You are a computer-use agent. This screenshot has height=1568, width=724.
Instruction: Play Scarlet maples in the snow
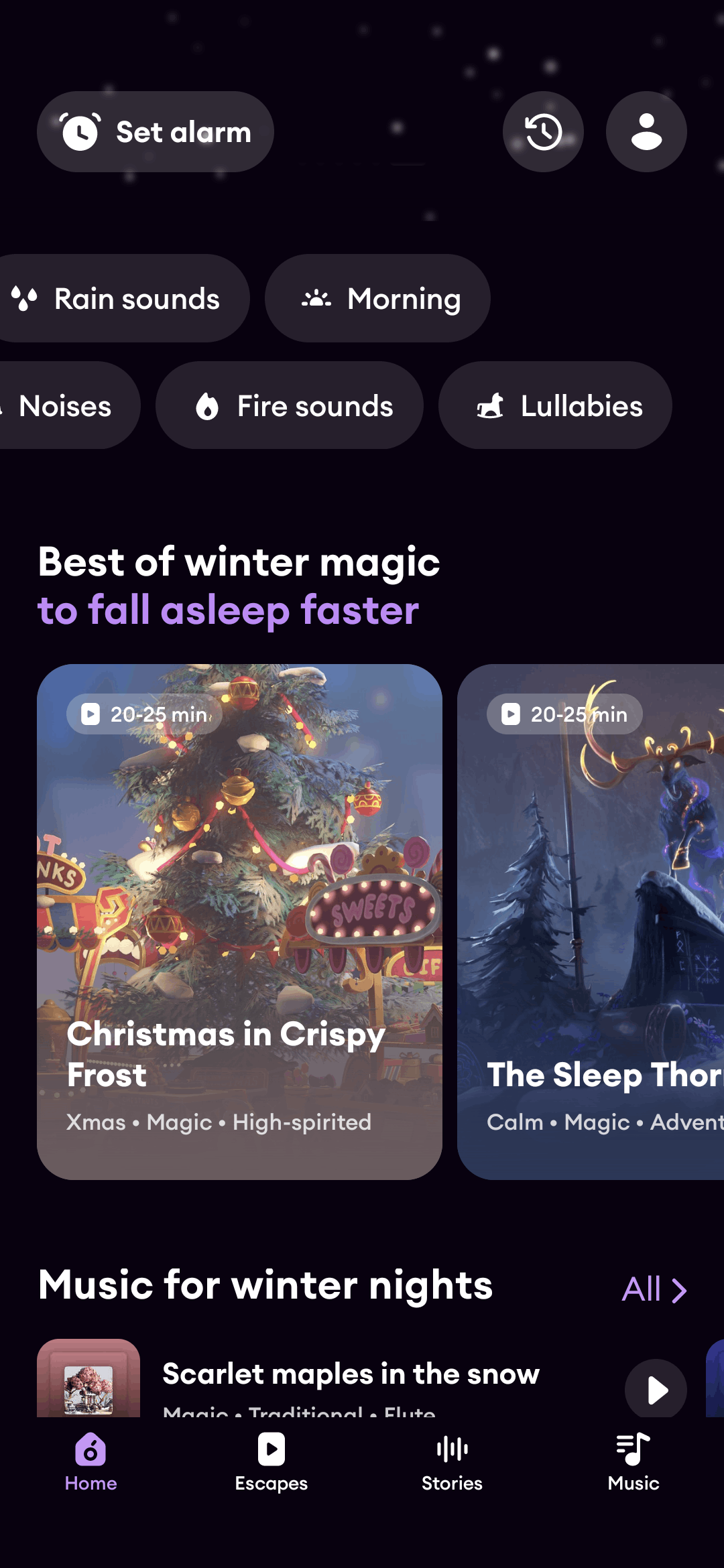pyautogui.click(x=656, y=1390)
